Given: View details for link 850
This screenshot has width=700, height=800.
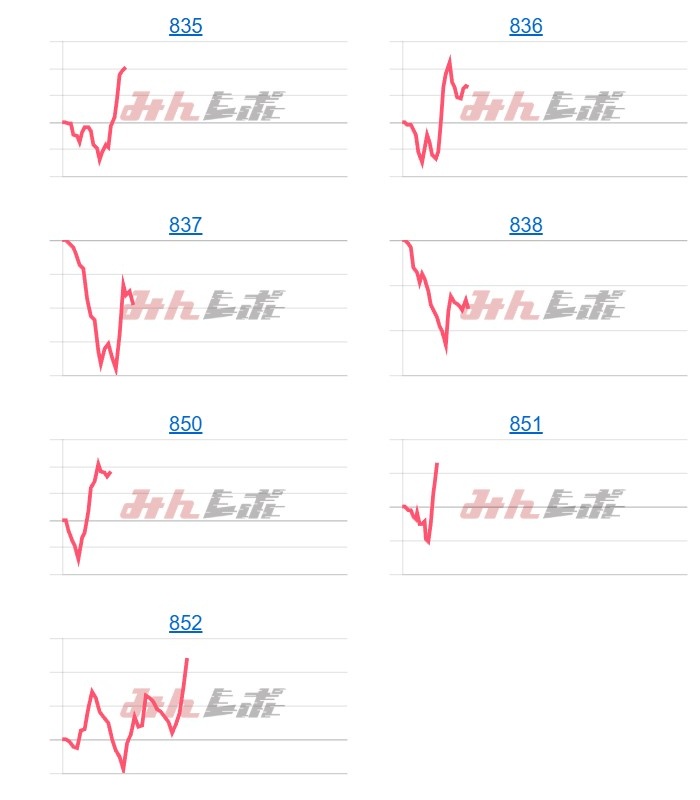Looking at the screenshot, I should point(186,425).
